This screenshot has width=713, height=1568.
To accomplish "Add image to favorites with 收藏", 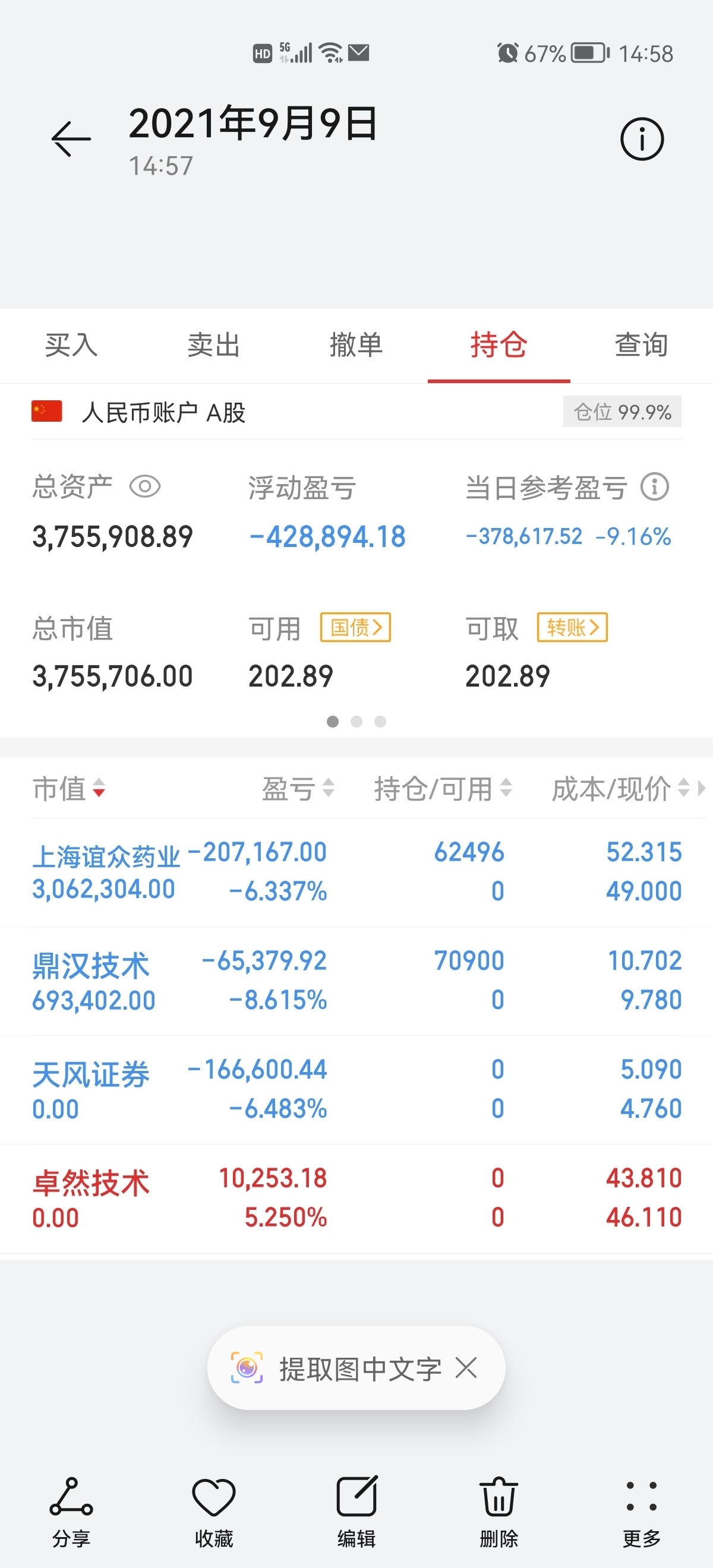I will 214,1513.
